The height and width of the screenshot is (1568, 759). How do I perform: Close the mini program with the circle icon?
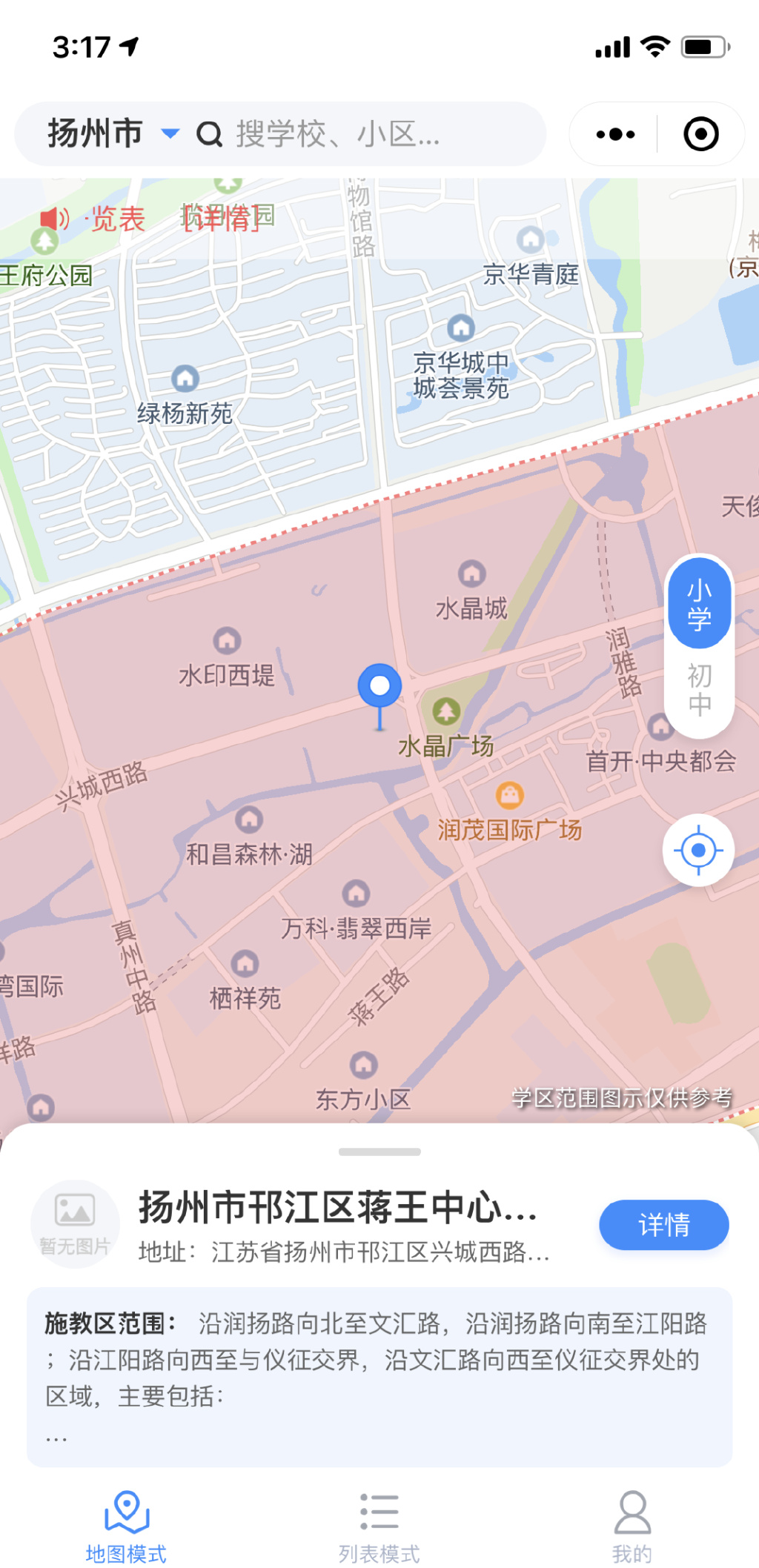700,134
